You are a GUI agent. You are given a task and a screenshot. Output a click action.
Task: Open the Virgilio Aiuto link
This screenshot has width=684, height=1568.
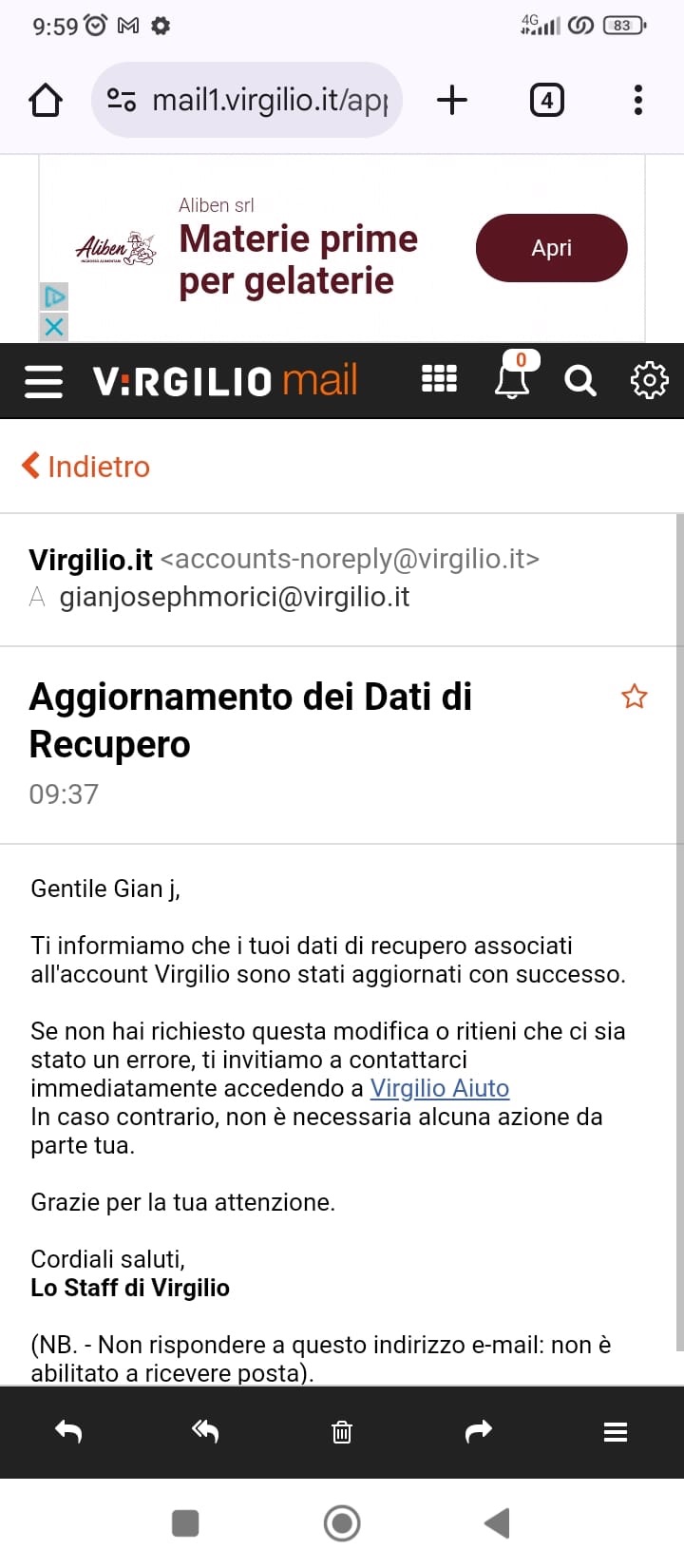pos(440,1088)
